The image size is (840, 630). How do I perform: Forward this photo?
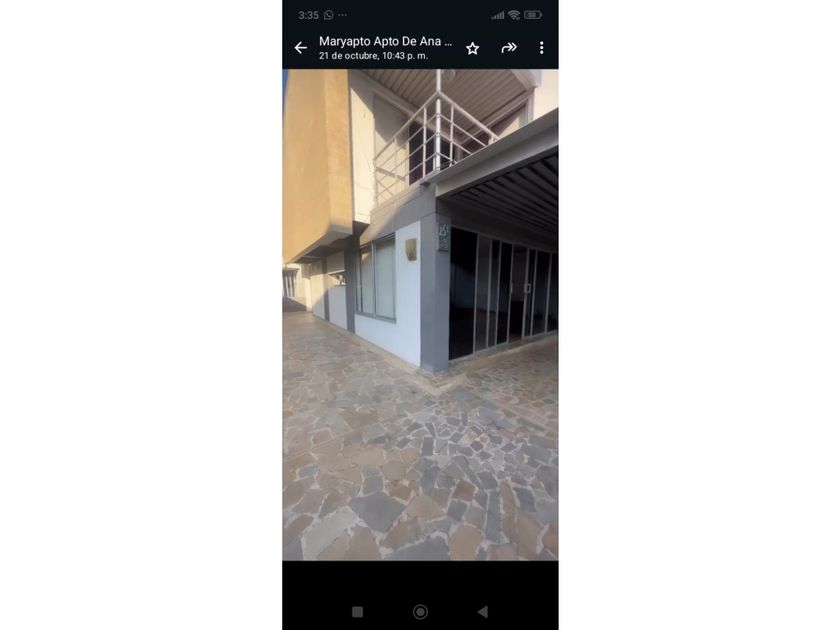coord(508,48)
